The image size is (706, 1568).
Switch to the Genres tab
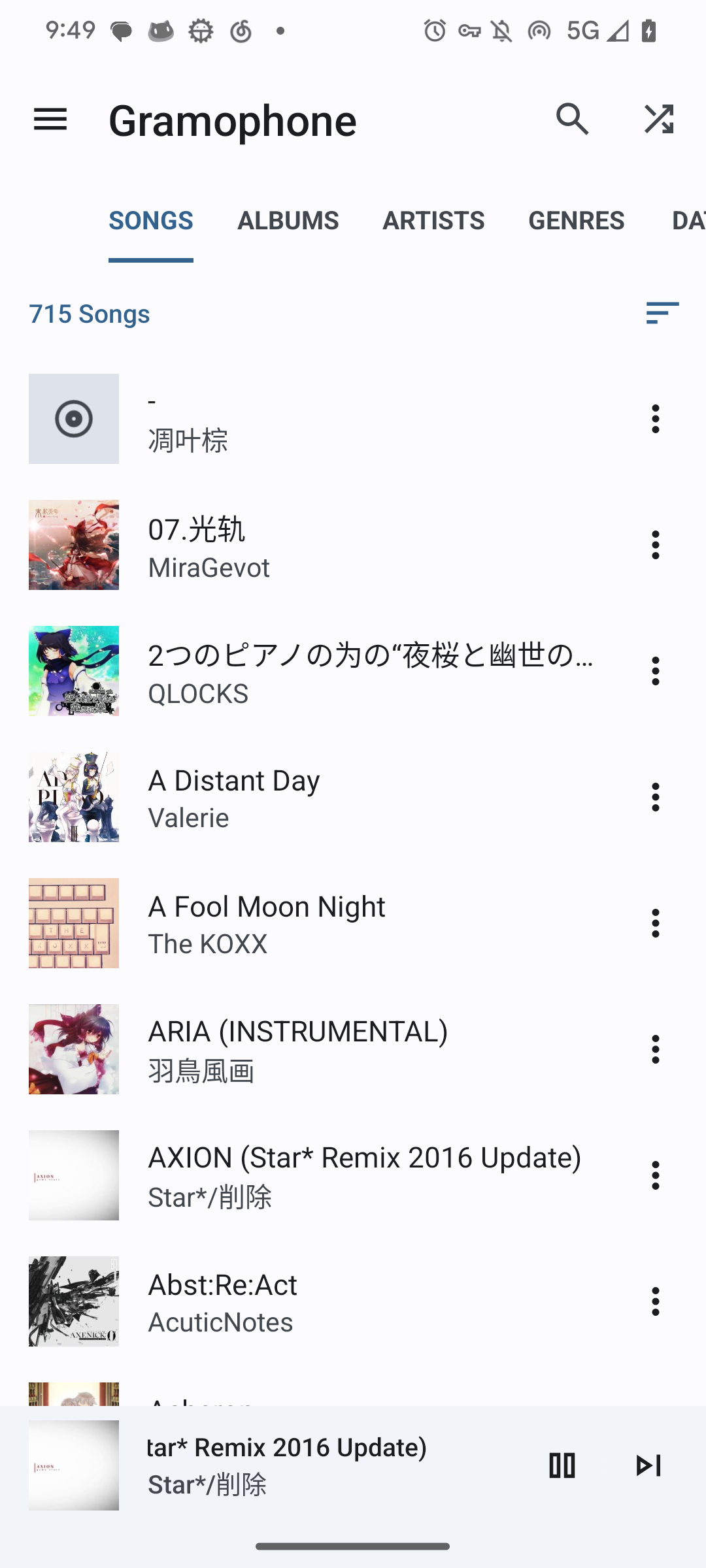pos(576,221)
